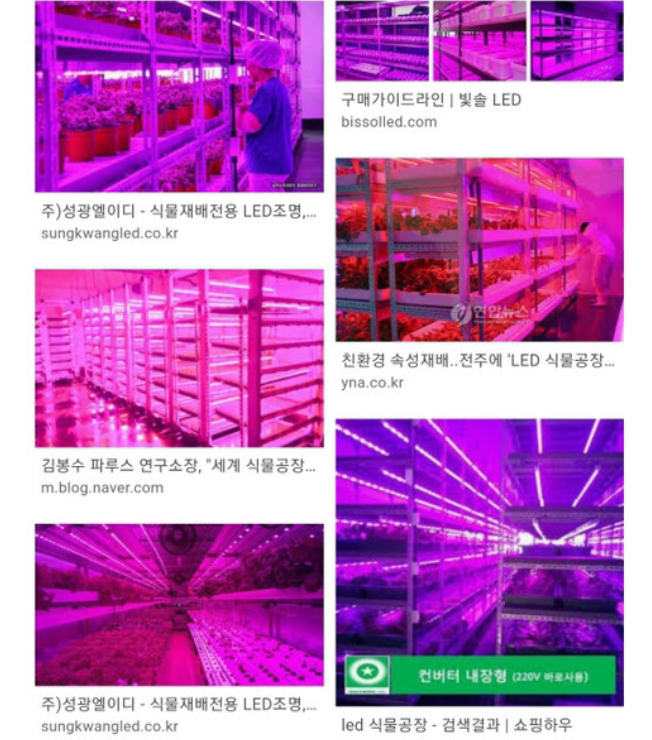
Task: Open the 김봉수 파루스 연구소장 blog image
Action: [179, 357]
